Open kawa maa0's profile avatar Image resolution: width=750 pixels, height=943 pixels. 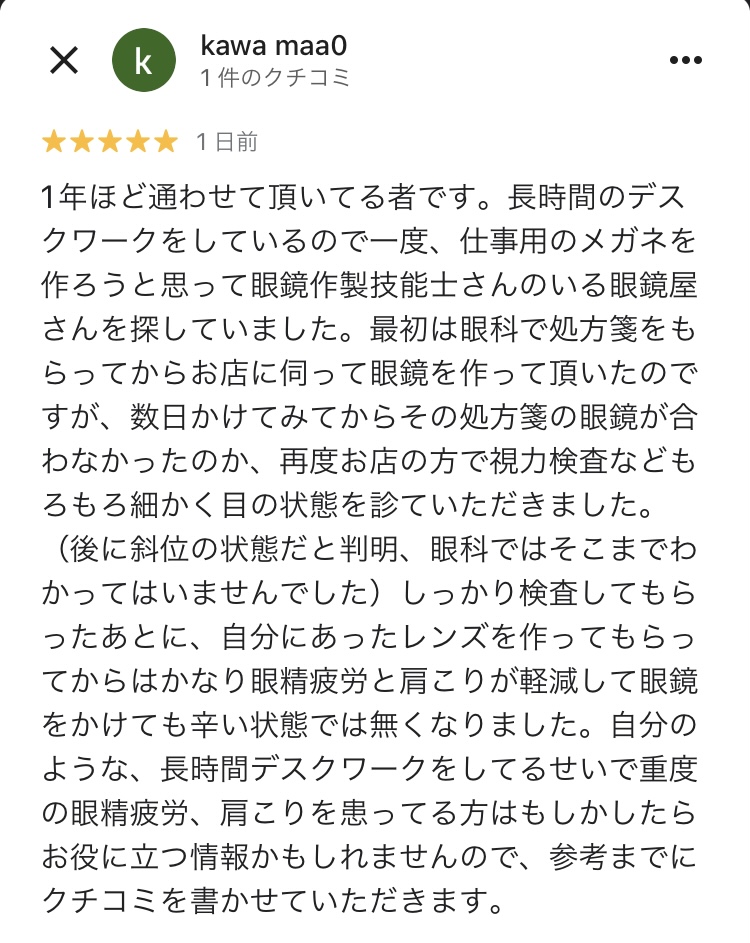(x=144, y=60)
